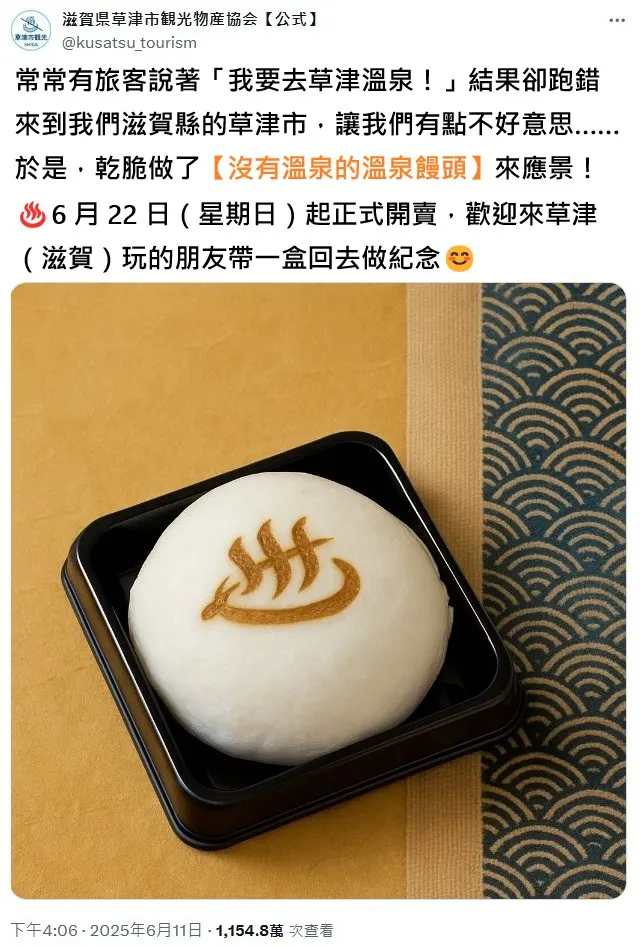
Task: Open the 滋賀県草津市観光物産協会【公式】 account name
Action: pyautogui.click(x=190, y=19)
